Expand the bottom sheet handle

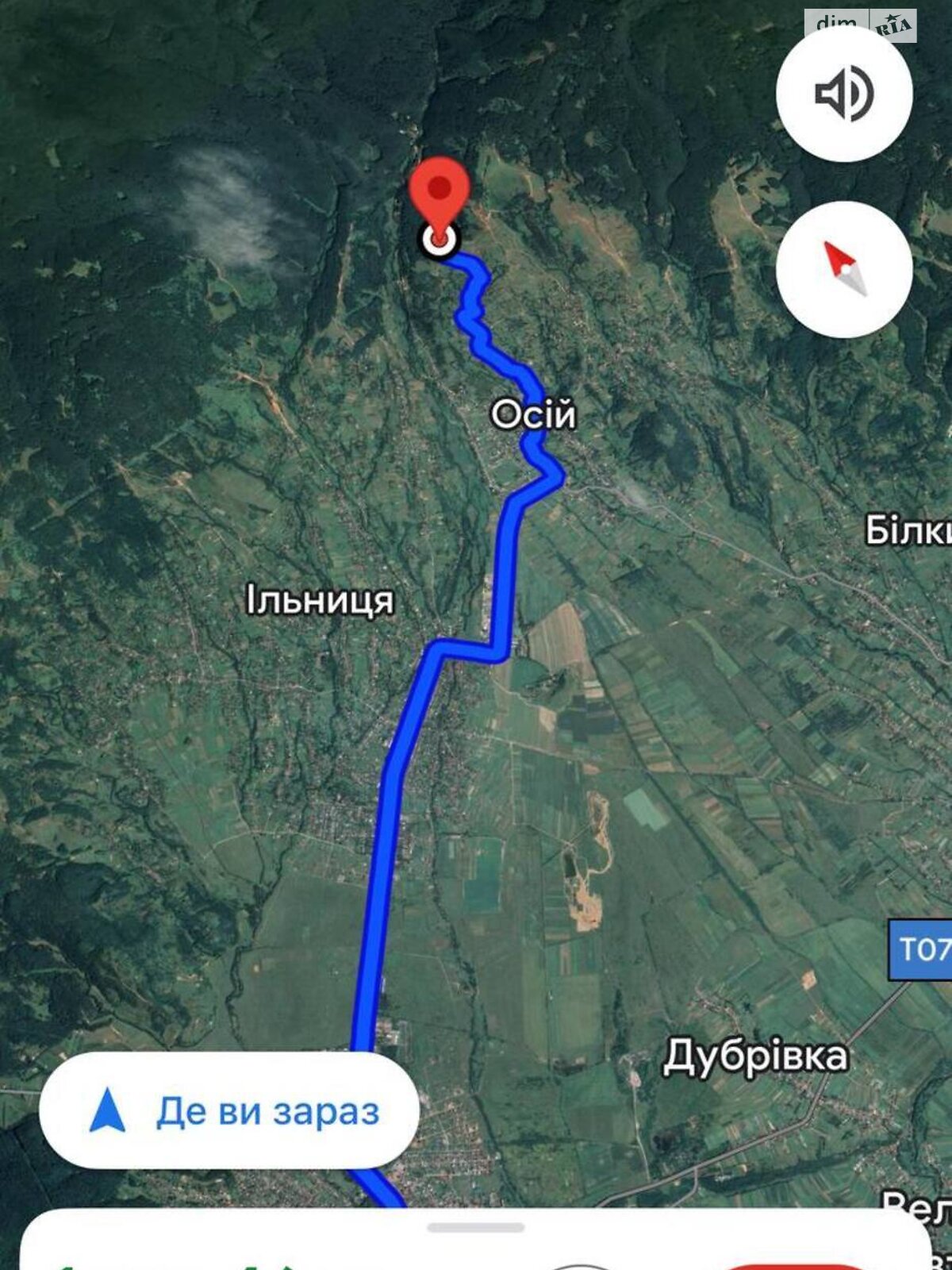pyautogui.click(x=476, y=1227)
